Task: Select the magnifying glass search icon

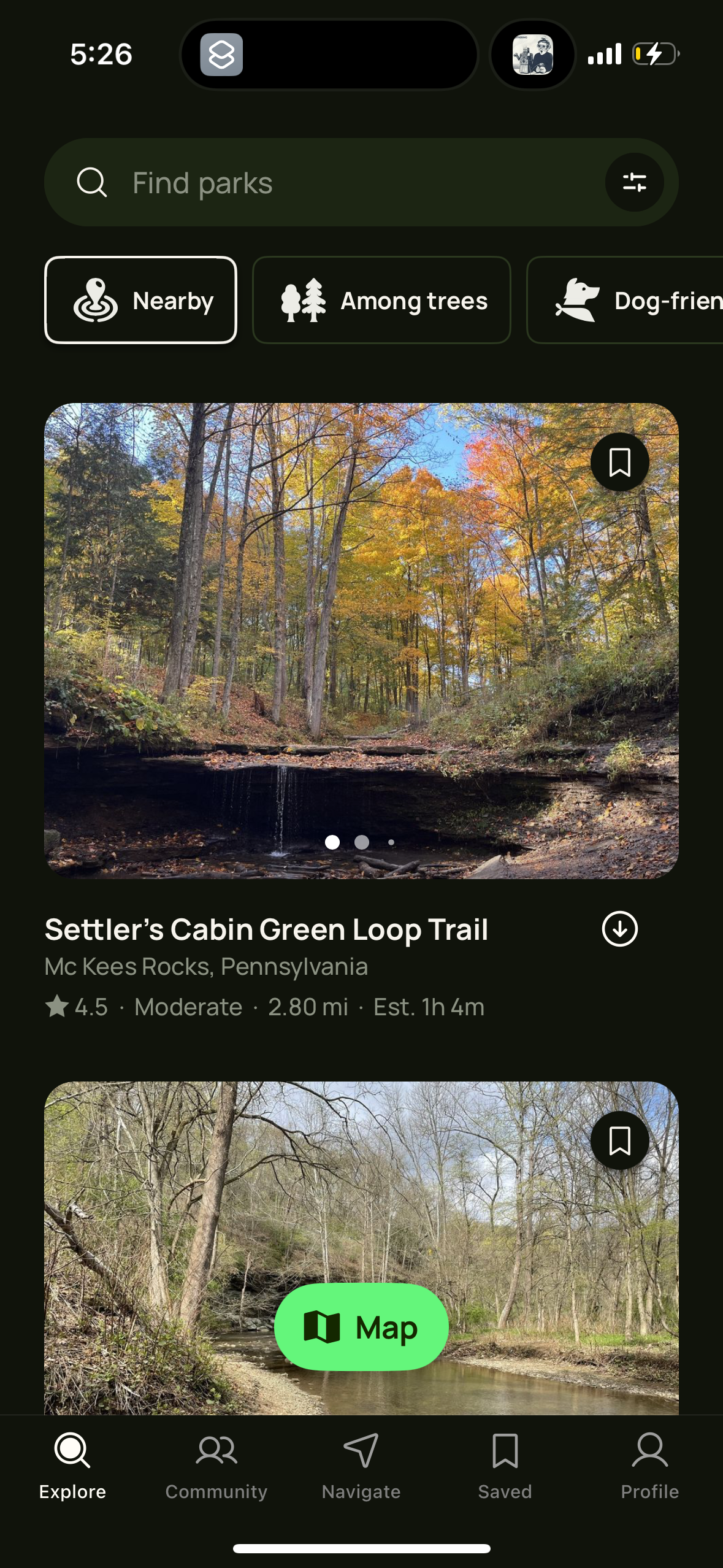Action: [x=91, y=182]
